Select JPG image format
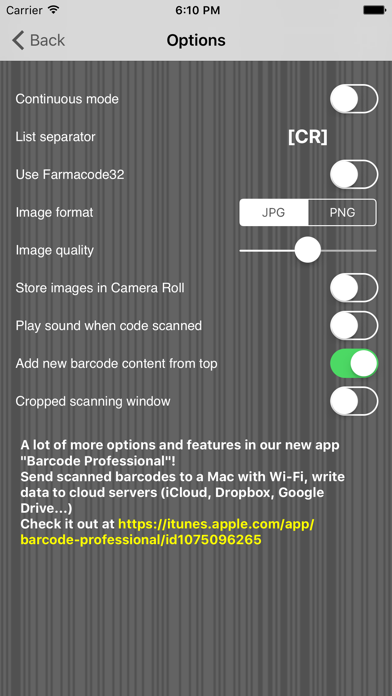Image resolution: width=392 pixels, height=696 pixels. (x=274, y=213)
